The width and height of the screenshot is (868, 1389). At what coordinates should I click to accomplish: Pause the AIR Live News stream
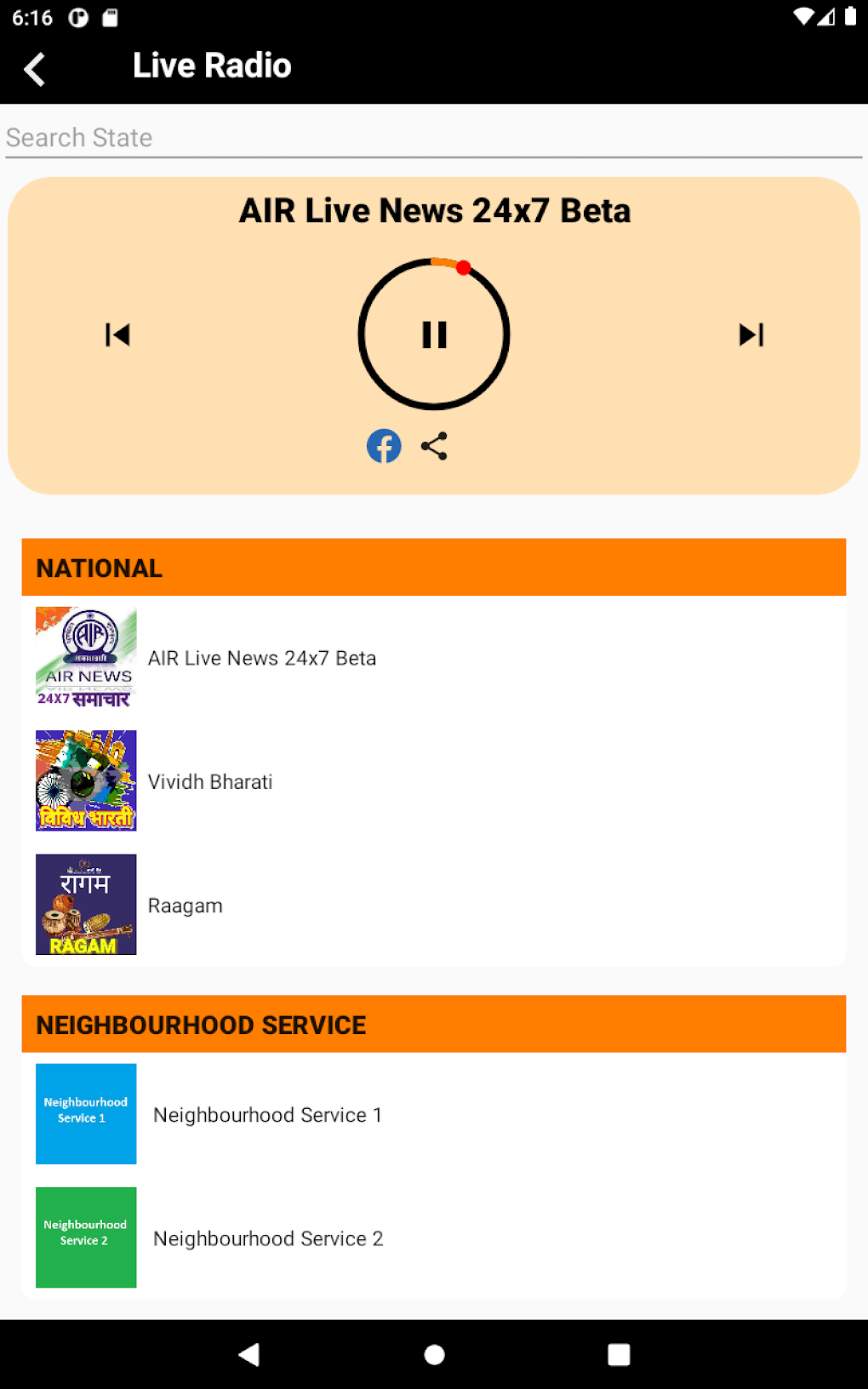434,334
